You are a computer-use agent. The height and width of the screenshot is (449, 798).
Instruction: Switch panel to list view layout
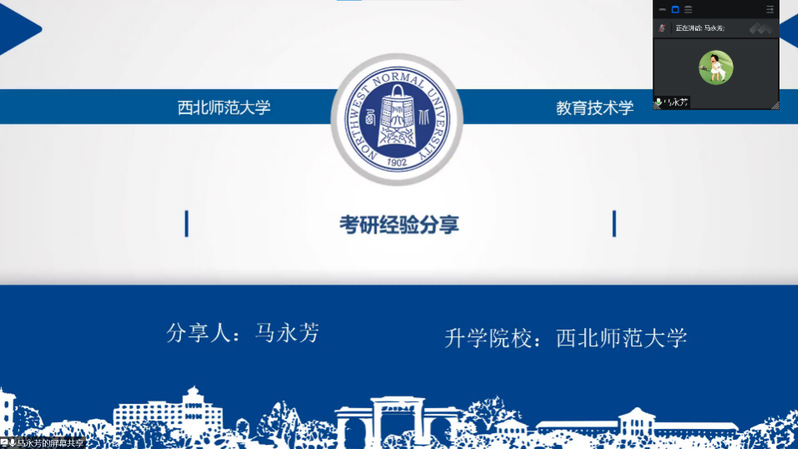pos(688,9)
